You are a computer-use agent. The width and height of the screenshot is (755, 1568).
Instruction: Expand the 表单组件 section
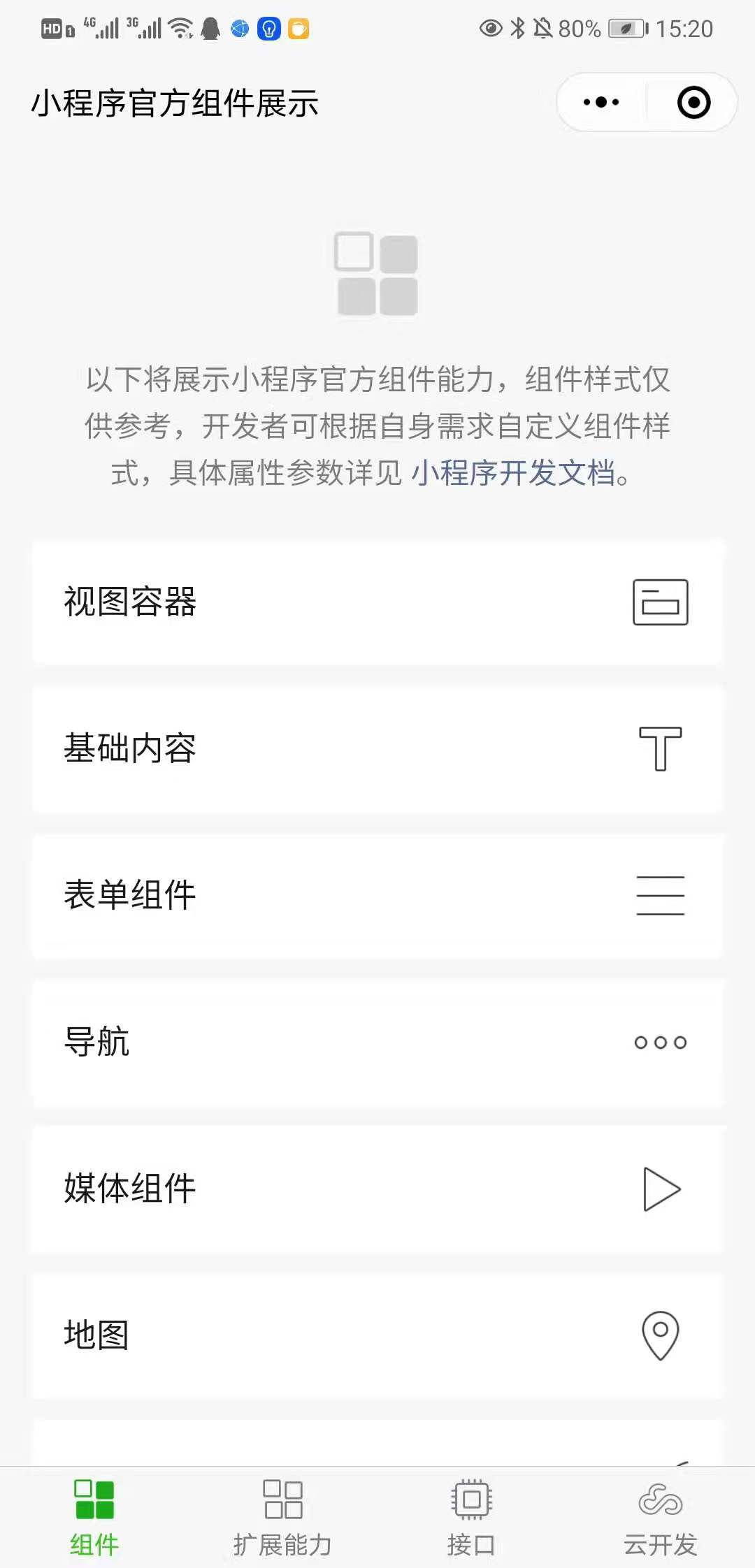coord(377,896)
